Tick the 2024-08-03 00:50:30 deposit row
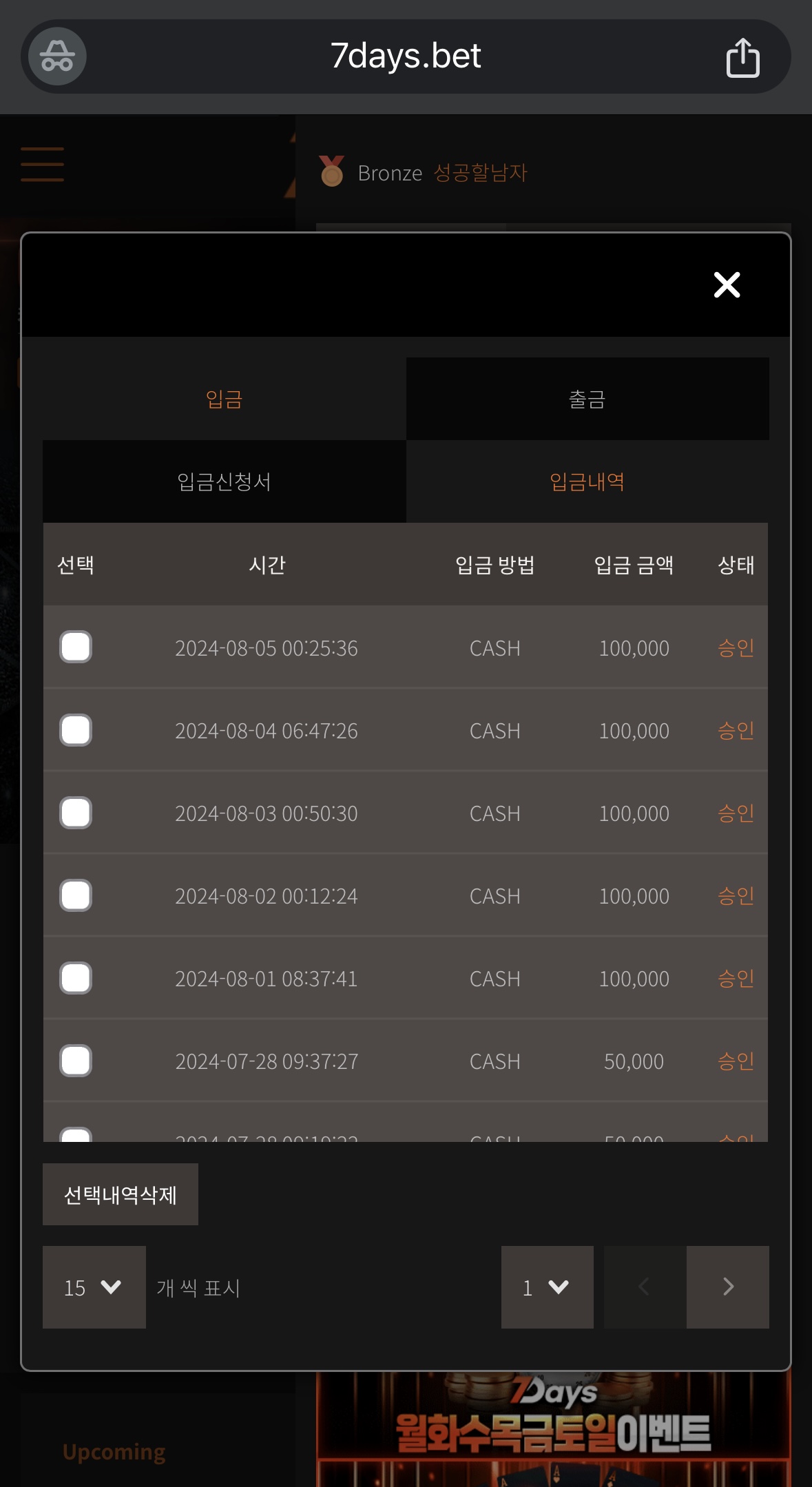The image size is (812, 1487). tap(76, 813)
